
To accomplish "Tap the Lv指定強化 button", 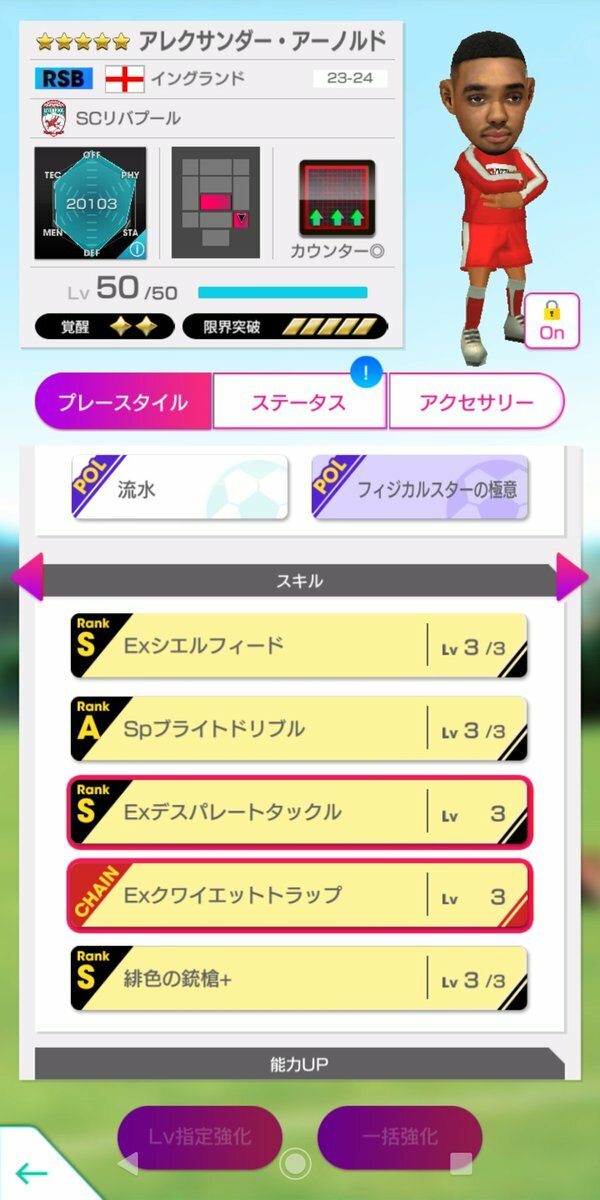I will tap(200, 1138).
